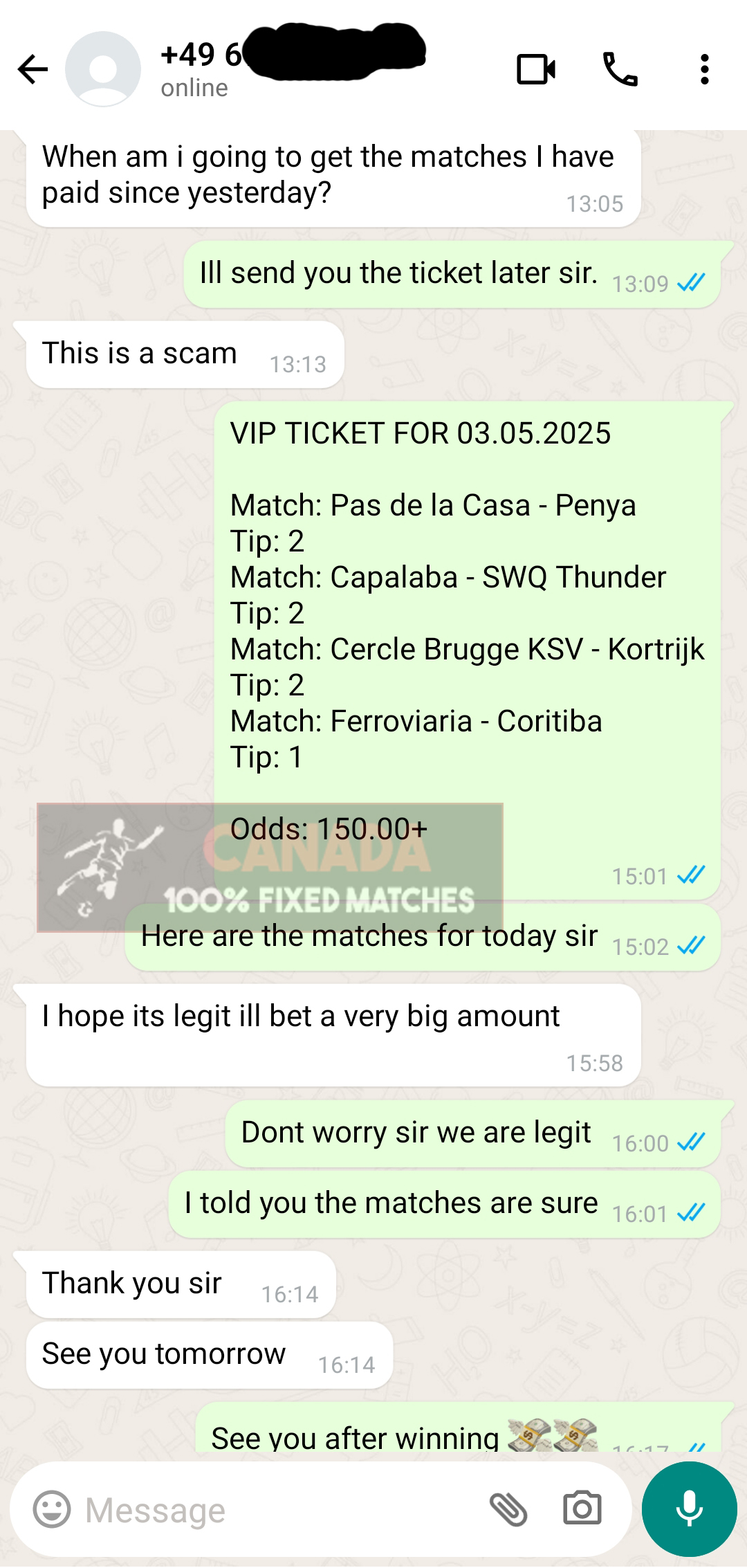Attach a file with the paperclip

point(508,1509)
